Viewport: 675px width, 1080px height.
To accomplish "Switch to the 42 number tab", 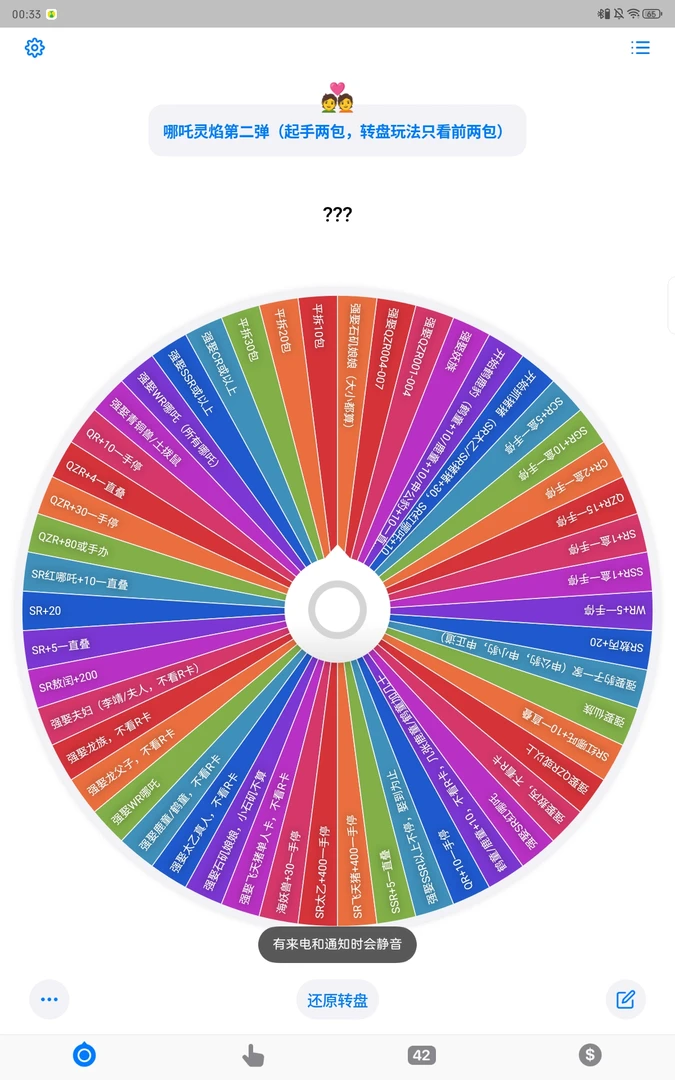I will (x=422, y=1055).
